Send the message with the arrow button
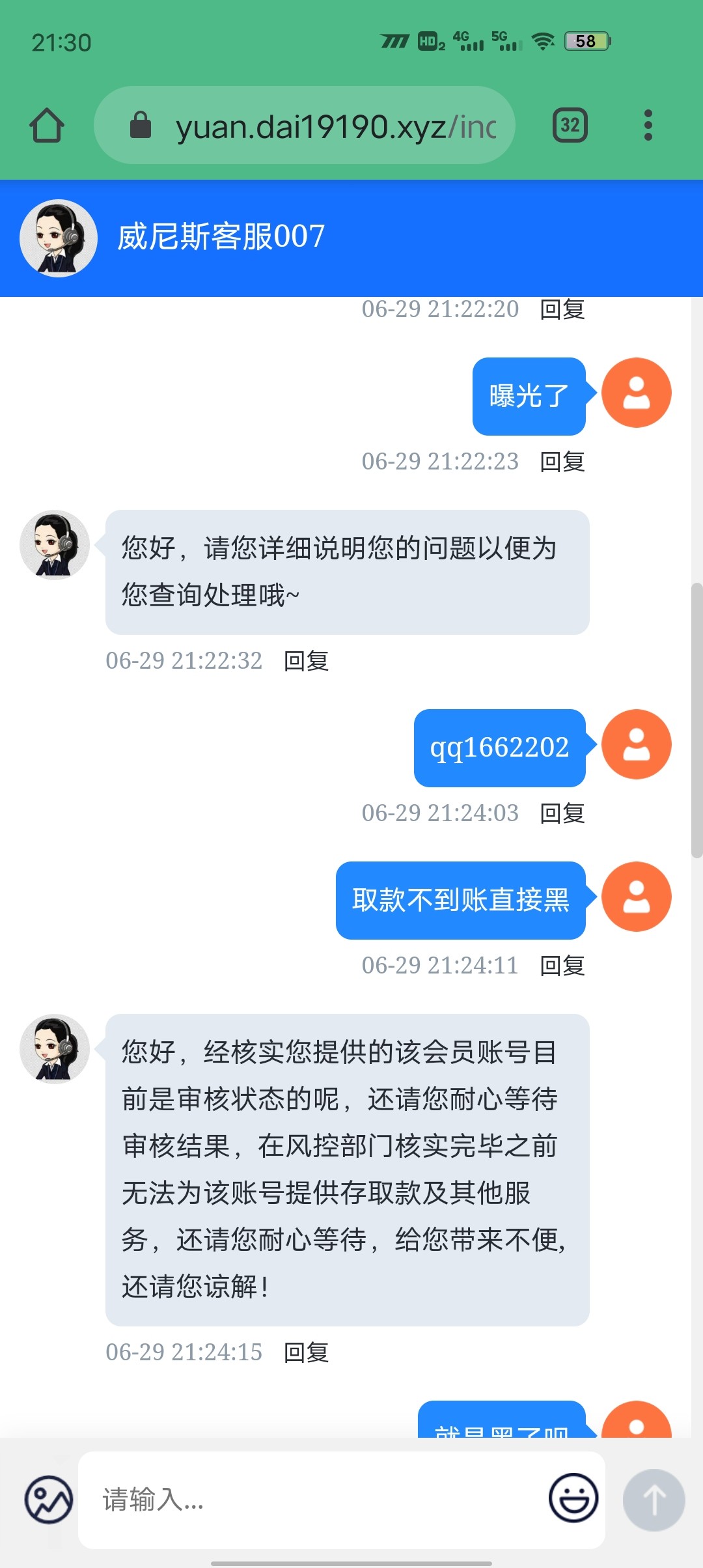The image size is (703, 1568). [654, 1500]
